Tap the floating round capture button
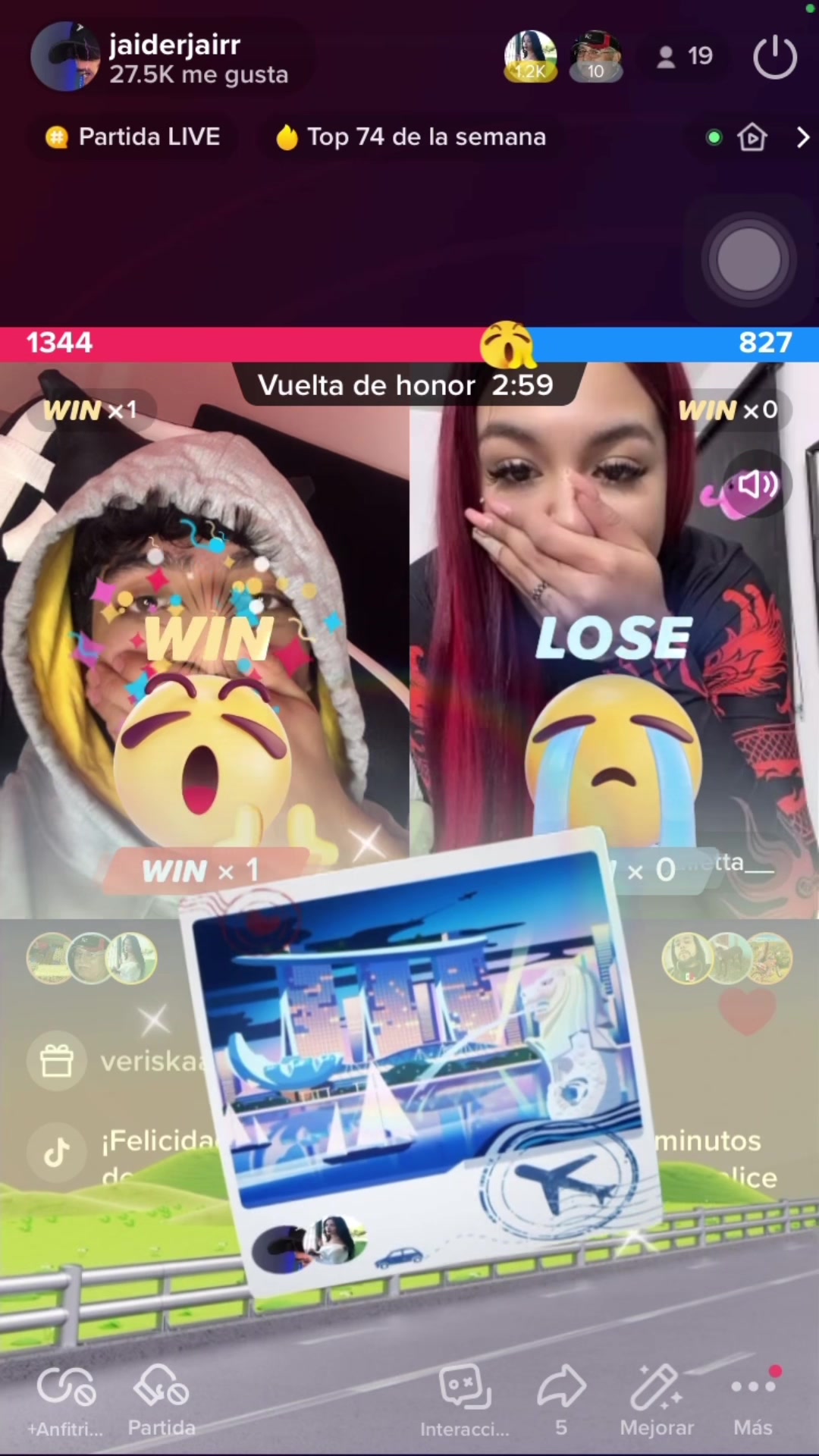The height and width of the screenshot is (1456, 819). click(x=748, y=260)
